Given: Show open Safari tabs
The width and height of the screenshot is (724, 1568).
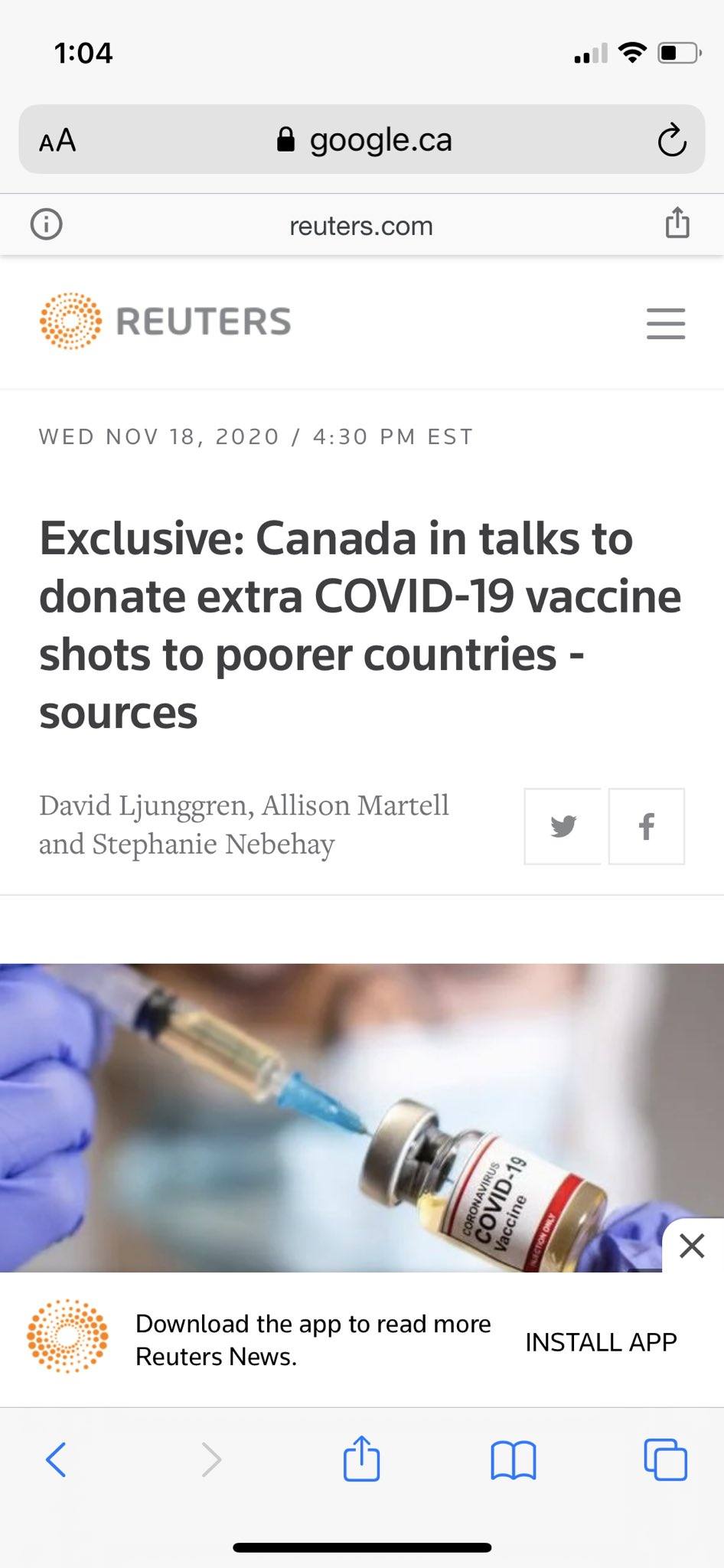Looking at the screenshot, I should point(665,1459).
